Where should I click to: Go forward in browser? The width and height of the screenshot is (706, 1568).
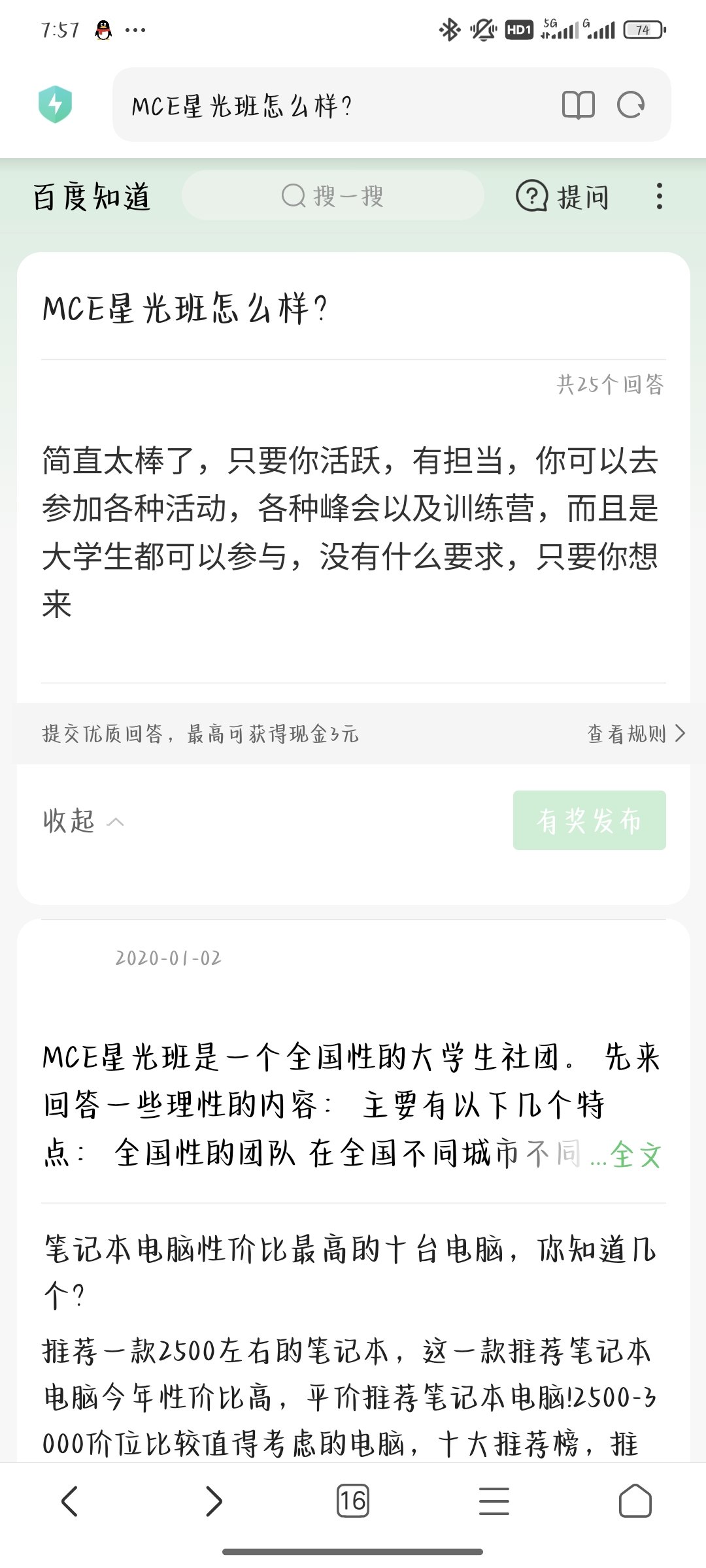[x=213, y=1501]
